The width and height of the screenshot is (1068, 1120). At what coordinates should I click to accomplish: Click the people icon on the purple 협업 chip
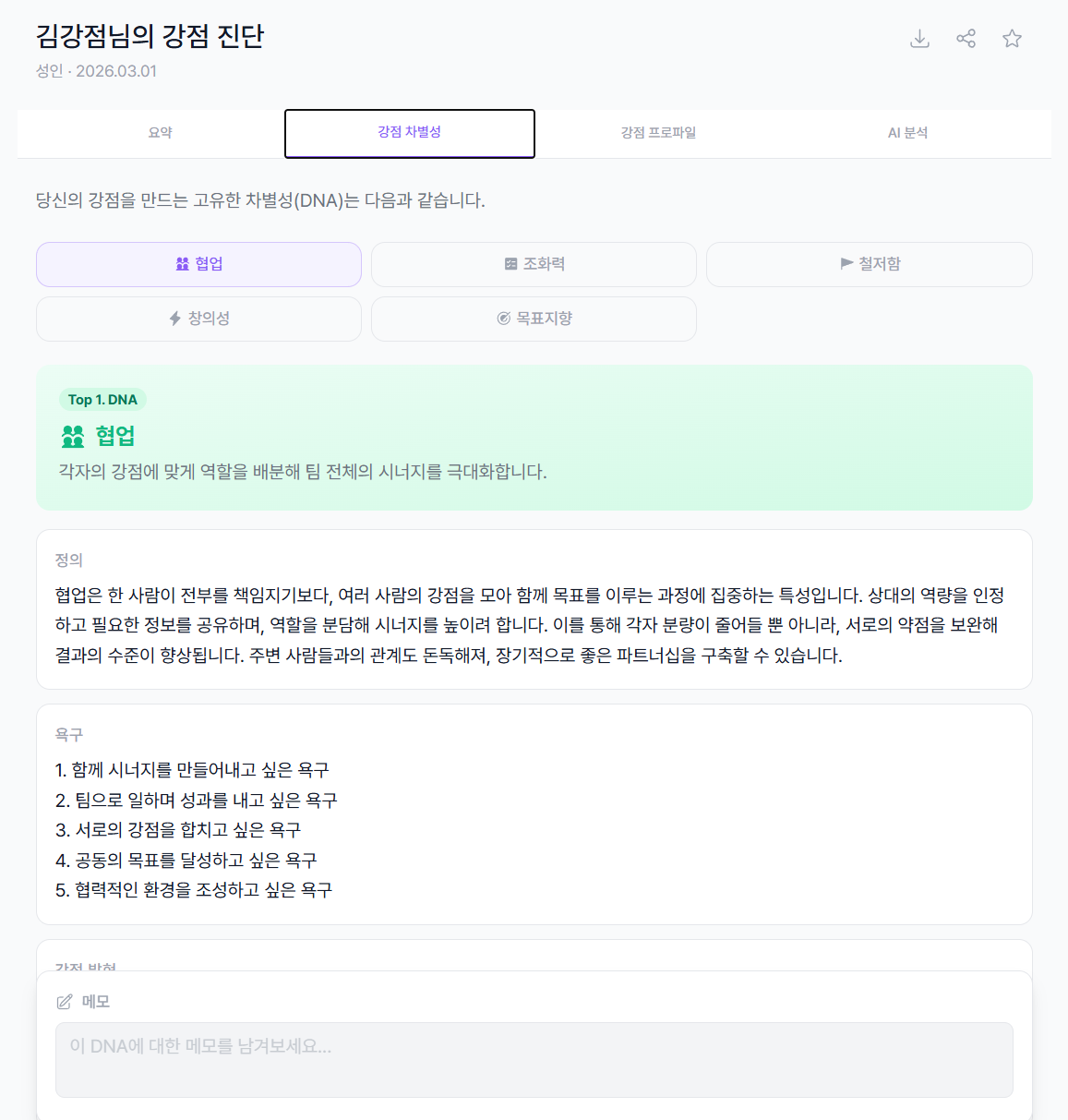coord(181,264)
